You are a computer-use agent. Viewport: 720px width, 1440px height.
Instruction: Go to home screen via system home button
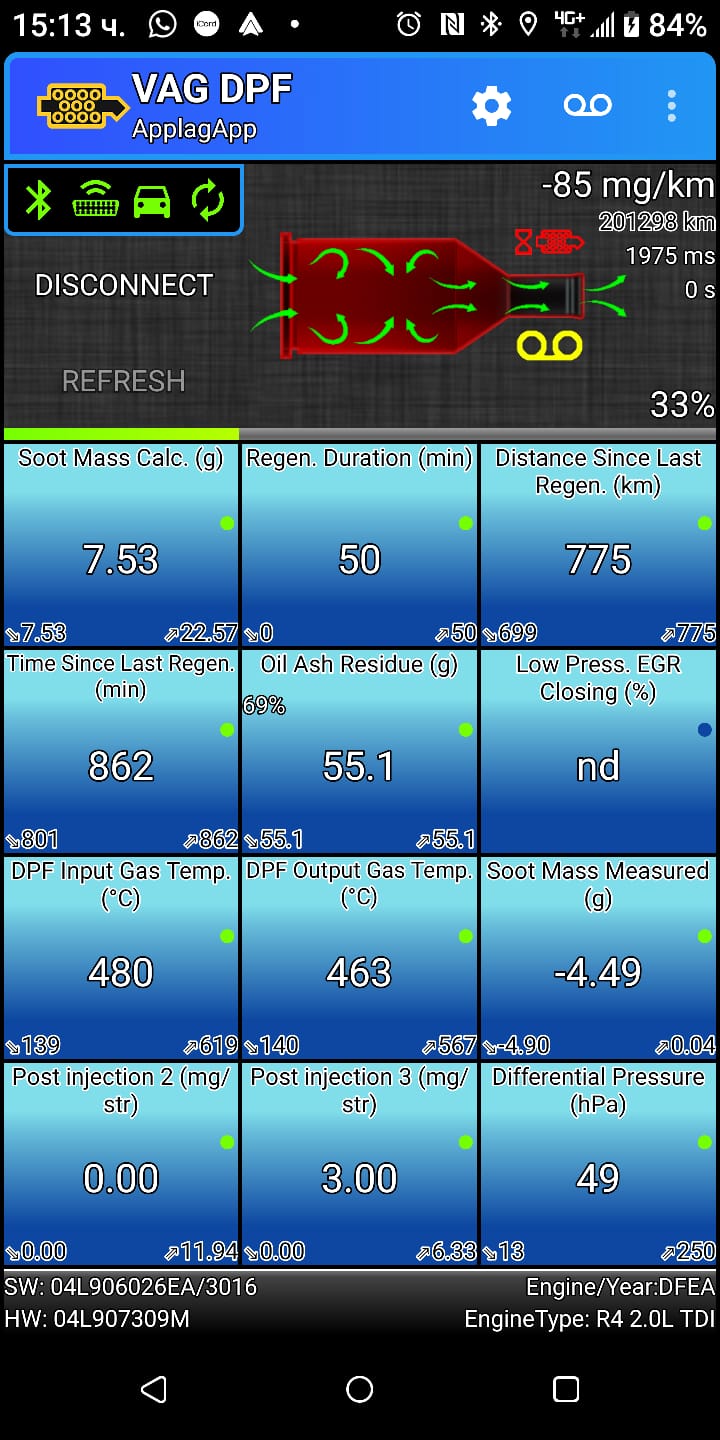point(359,1389)
